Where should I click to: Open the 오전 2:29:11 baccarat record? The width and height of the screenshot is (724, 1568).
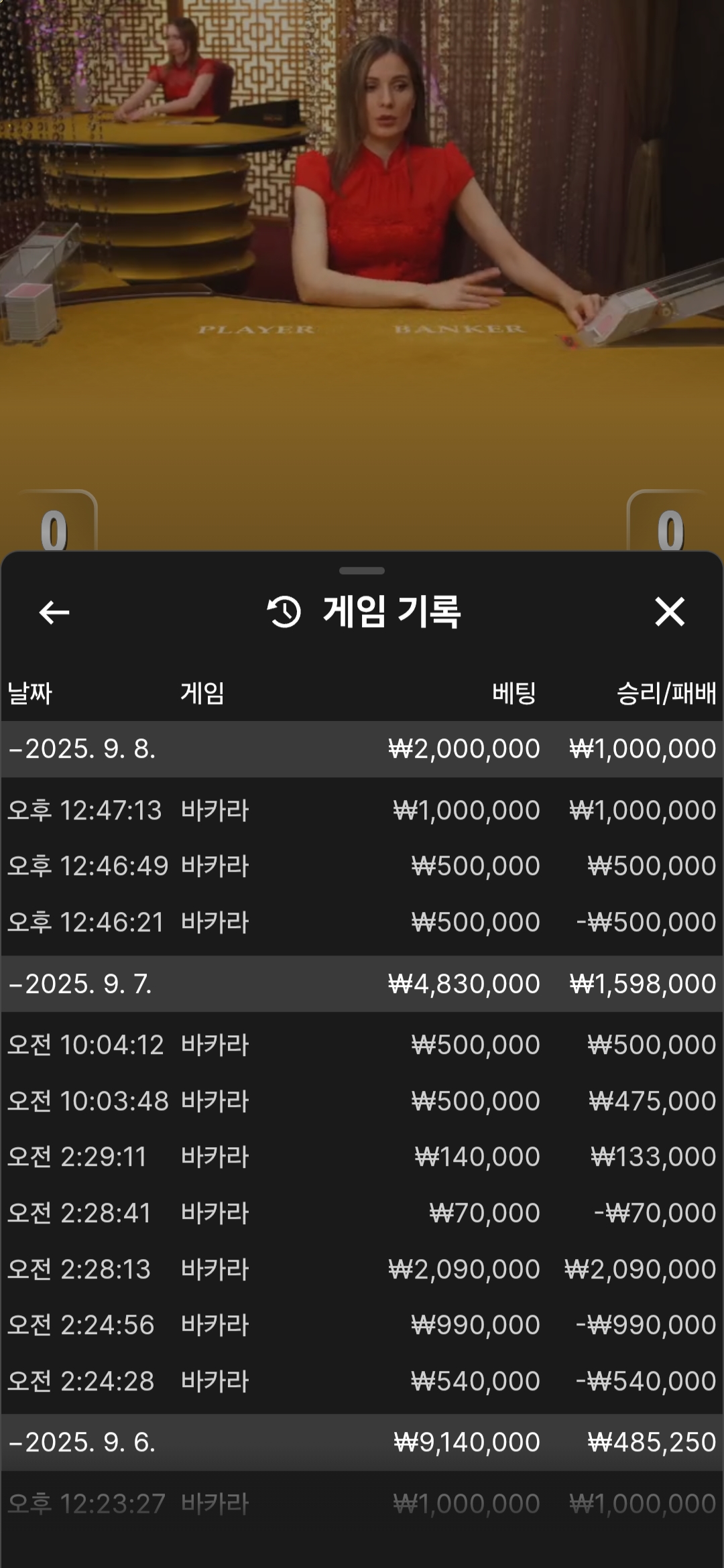(362, 1157)
